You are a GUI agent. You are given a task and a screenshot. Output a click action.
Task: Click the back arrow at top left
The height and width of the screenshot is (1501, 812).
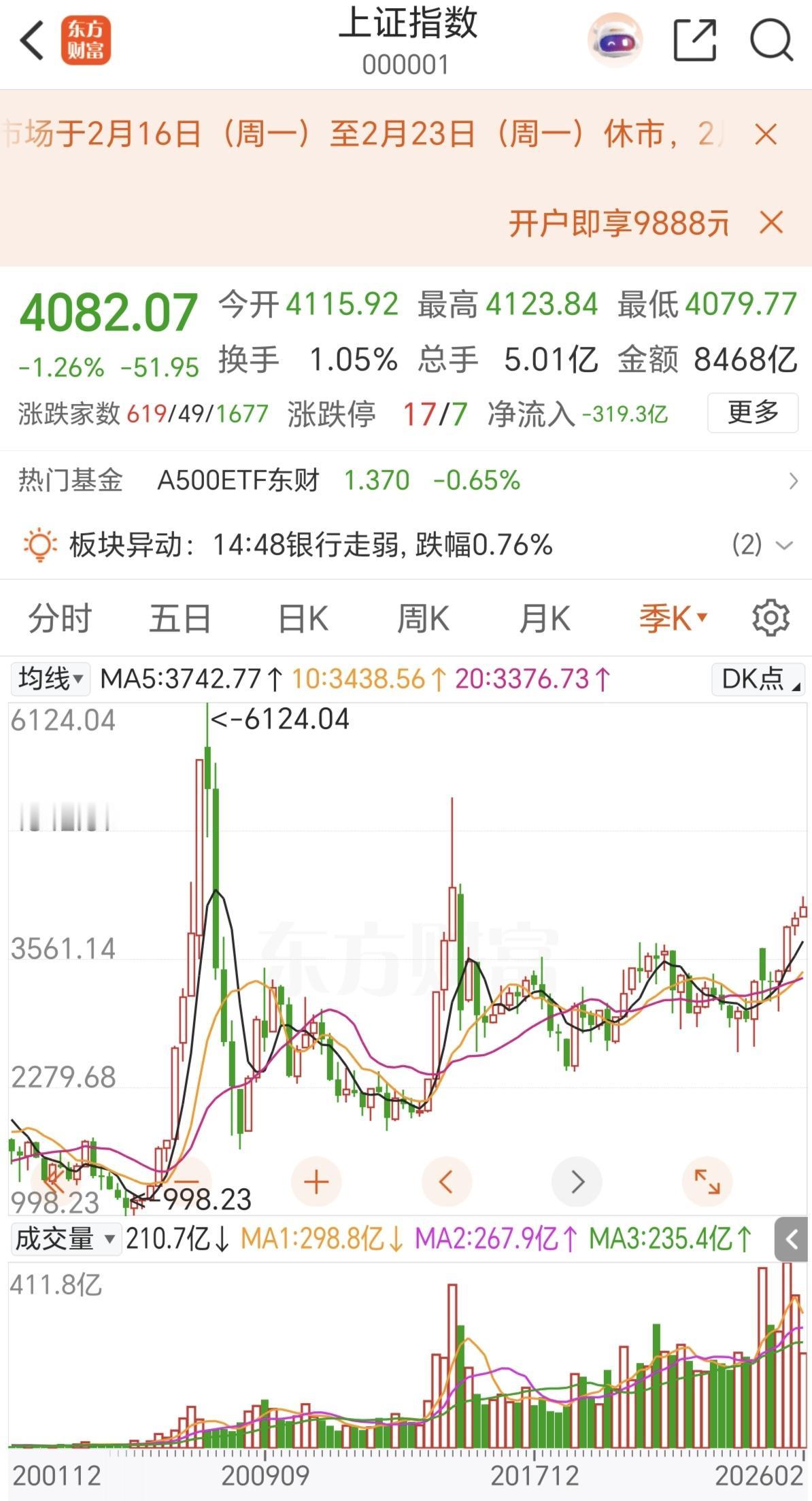click(33, 39)
